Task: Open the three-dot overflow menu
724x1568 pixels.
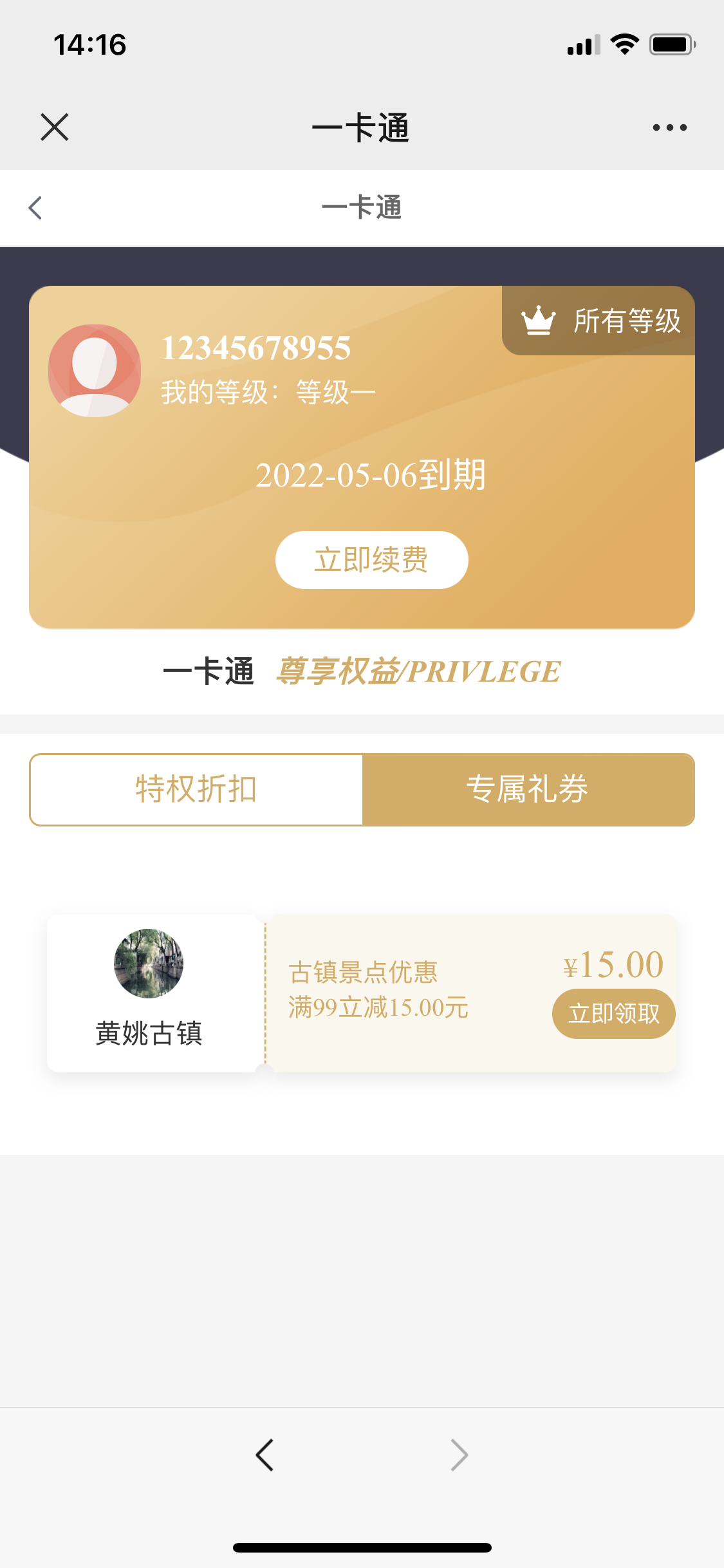Action: (669, 127)
